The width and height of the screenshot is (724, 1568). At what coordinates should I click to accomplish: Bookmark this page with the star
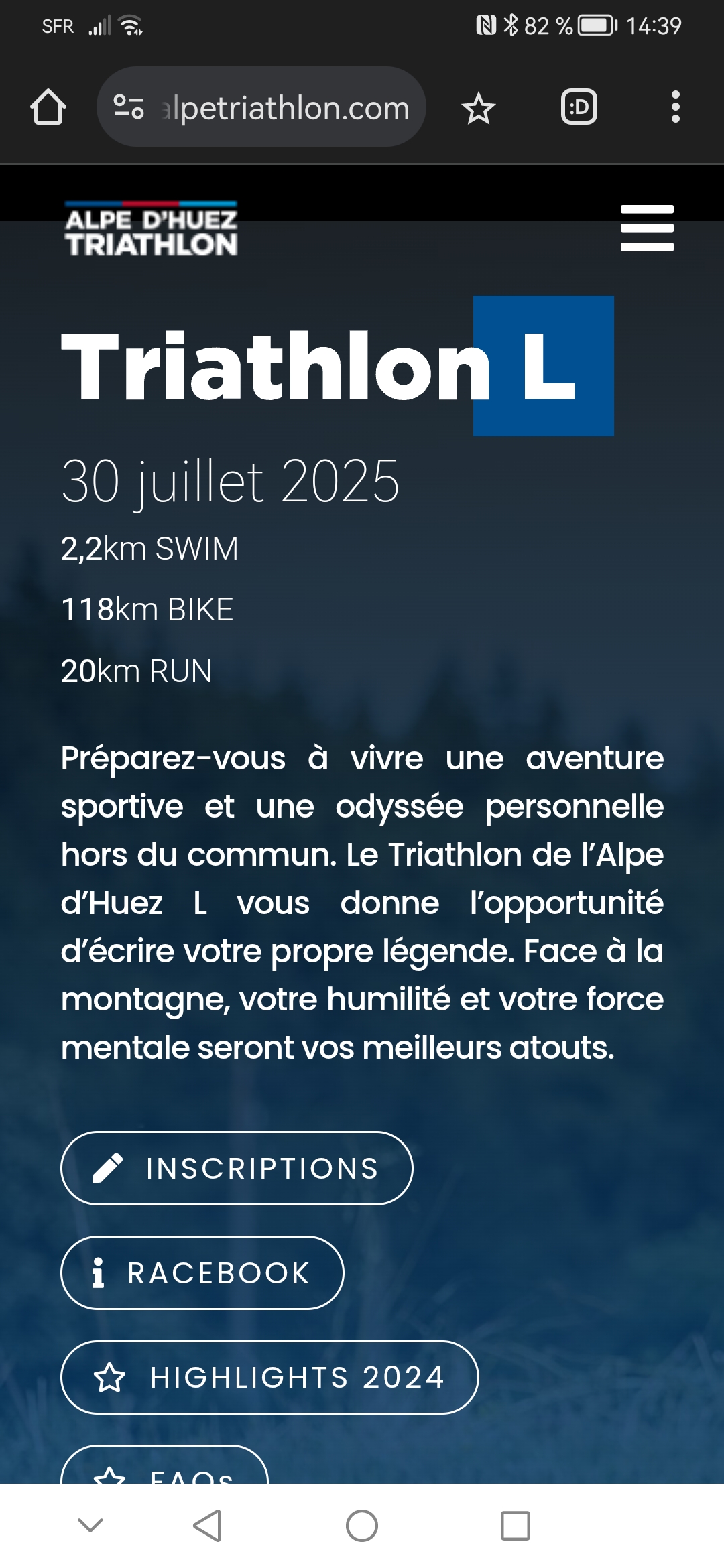point(479,108)
